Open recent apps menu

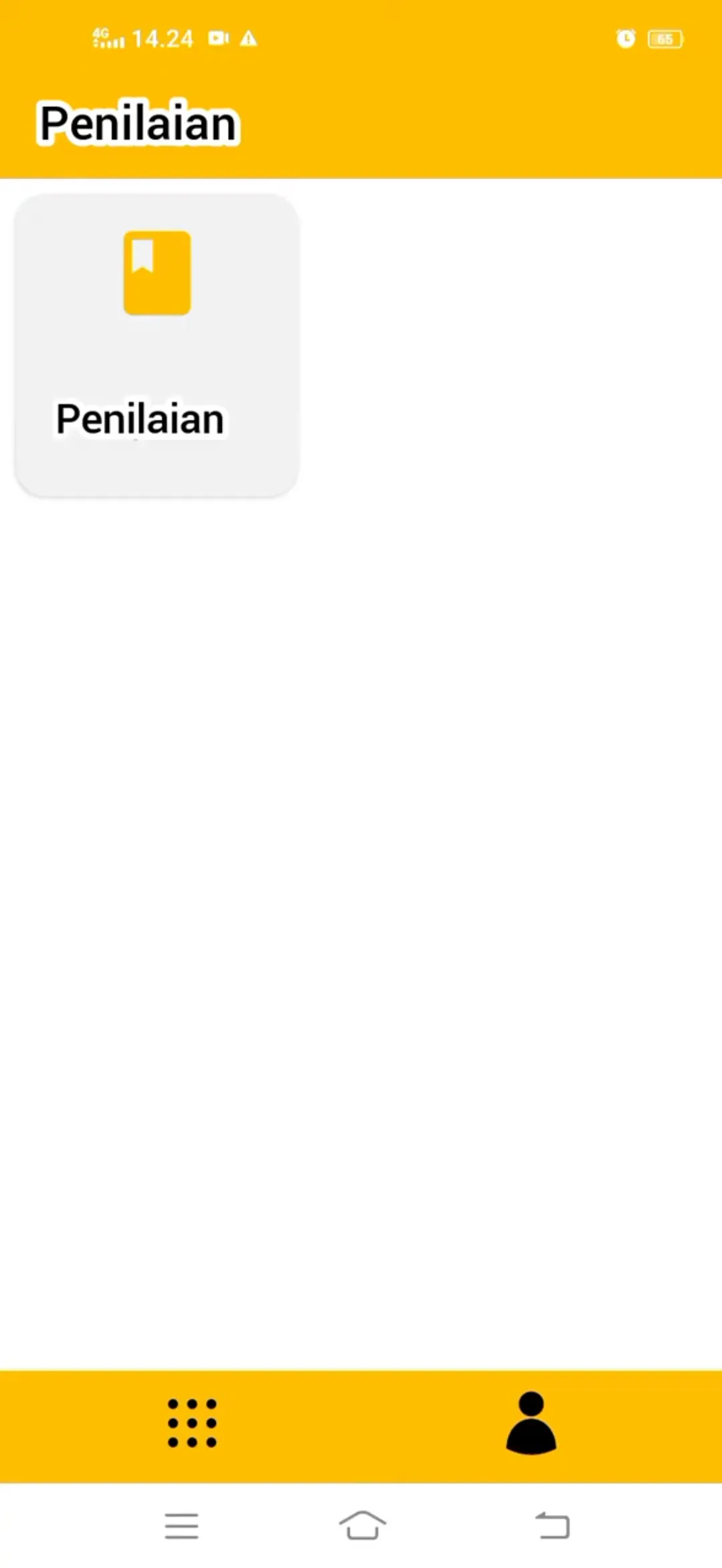pyautogui.click(x=181, y=1526)
